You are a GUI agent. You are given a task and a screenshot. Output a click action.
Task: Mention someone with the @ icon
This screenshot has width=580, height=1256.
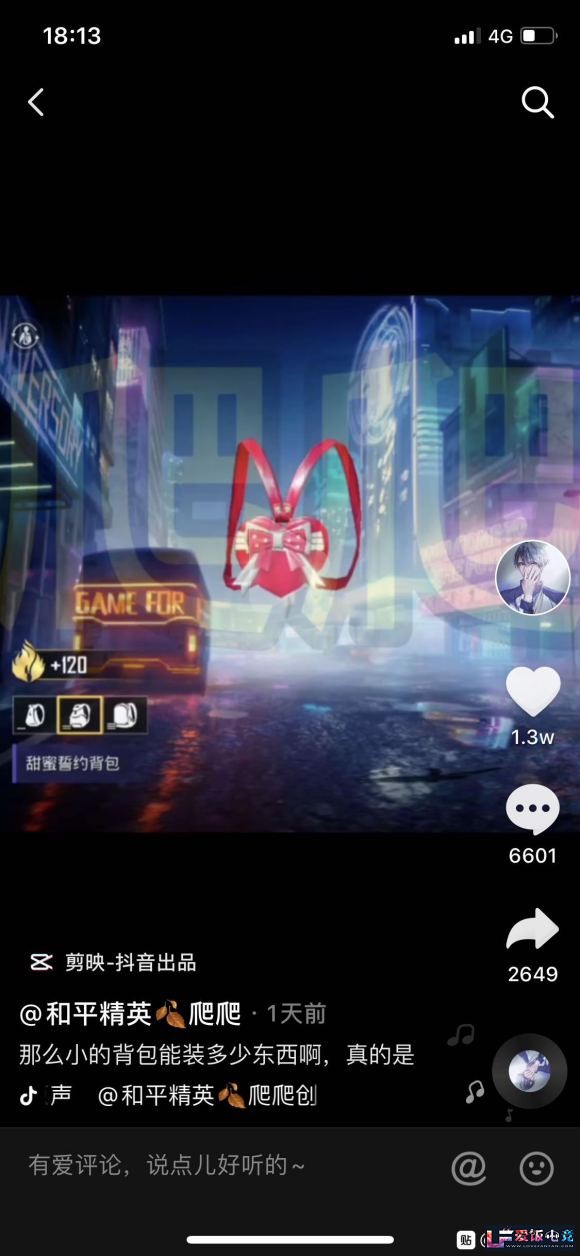click(468, 1167)
